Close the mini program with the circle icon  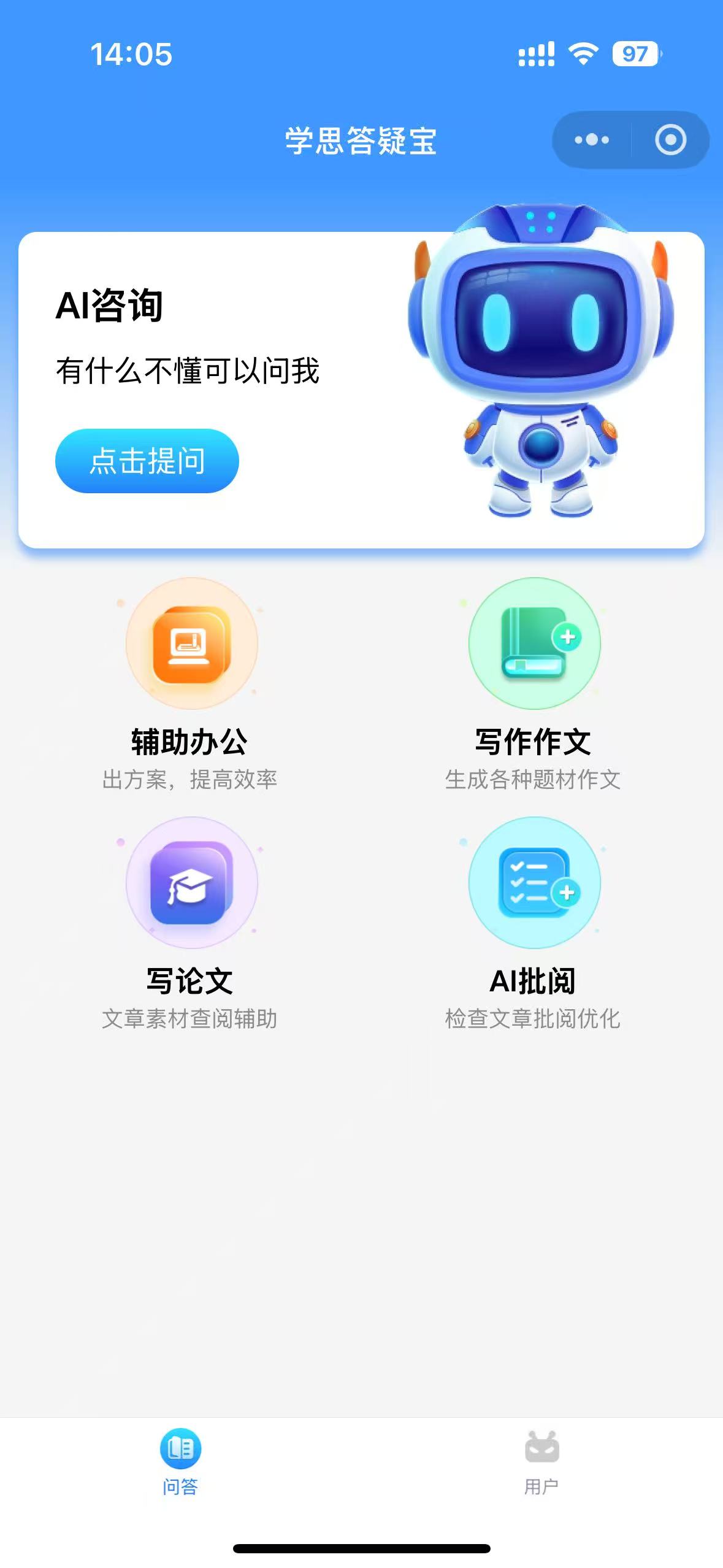coord(670,140)
